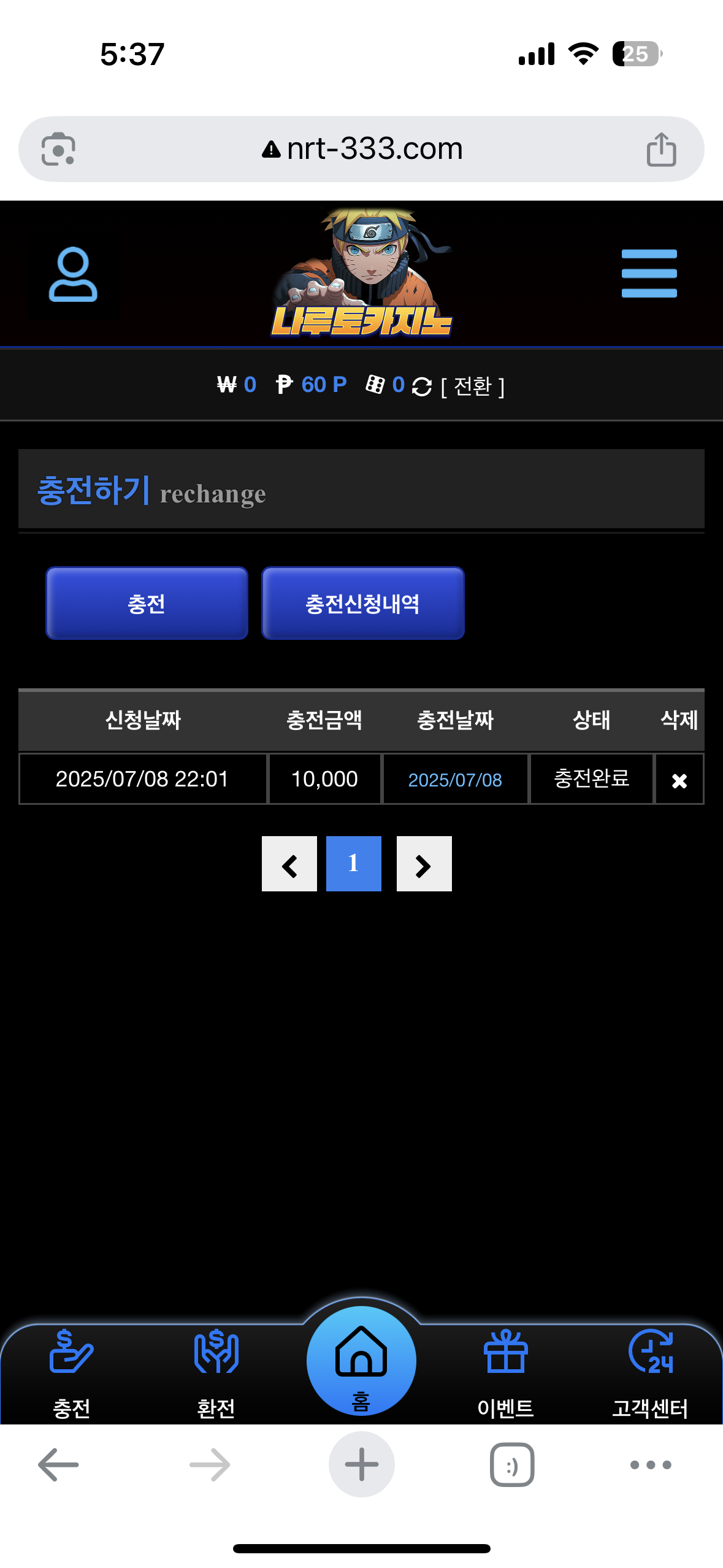Open the browser's more options menu
The height and width of the screenshot is (1568, 723).
coord(650,1465)
